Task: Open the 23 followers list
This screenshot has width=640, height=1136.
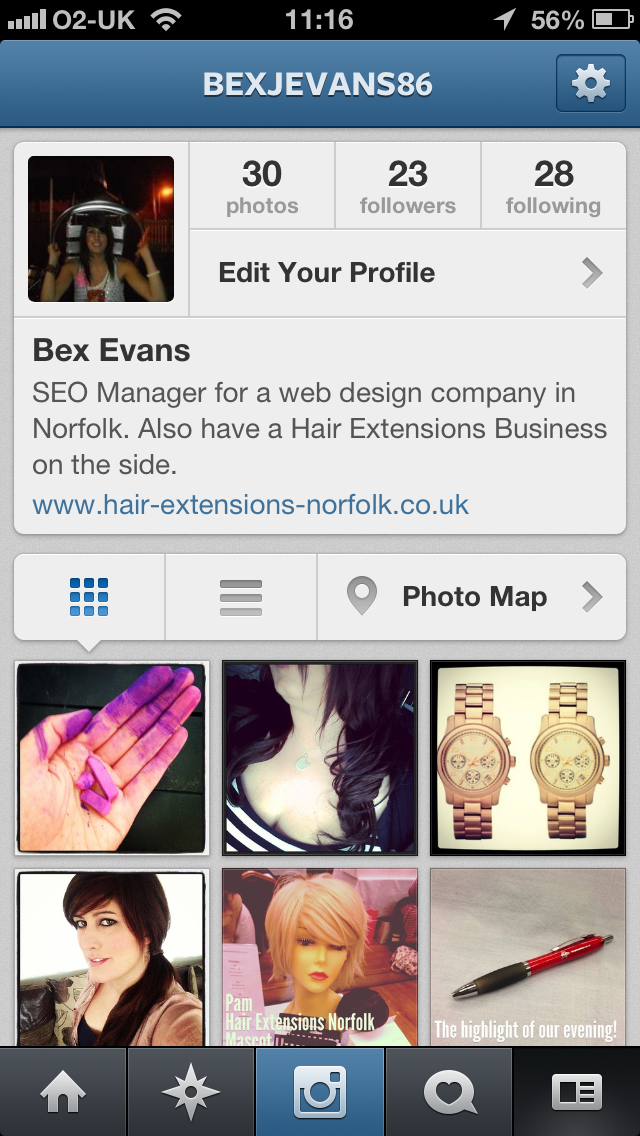Action: (408, 187)
